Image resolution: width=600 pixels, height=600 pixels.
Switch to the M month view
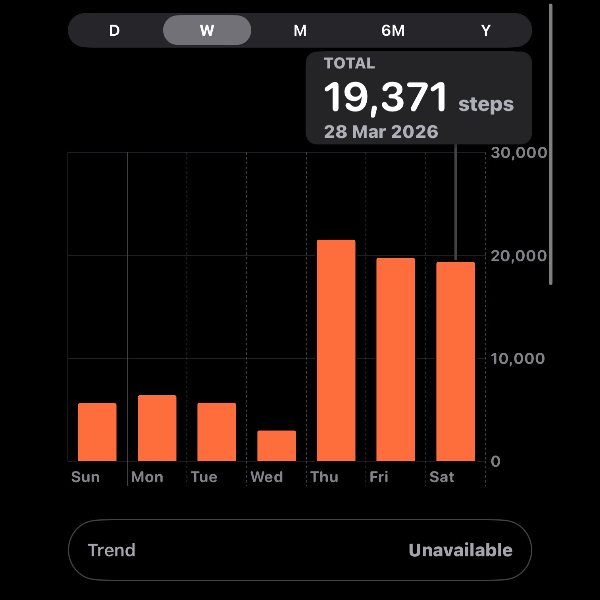click(x=300, y=30)
